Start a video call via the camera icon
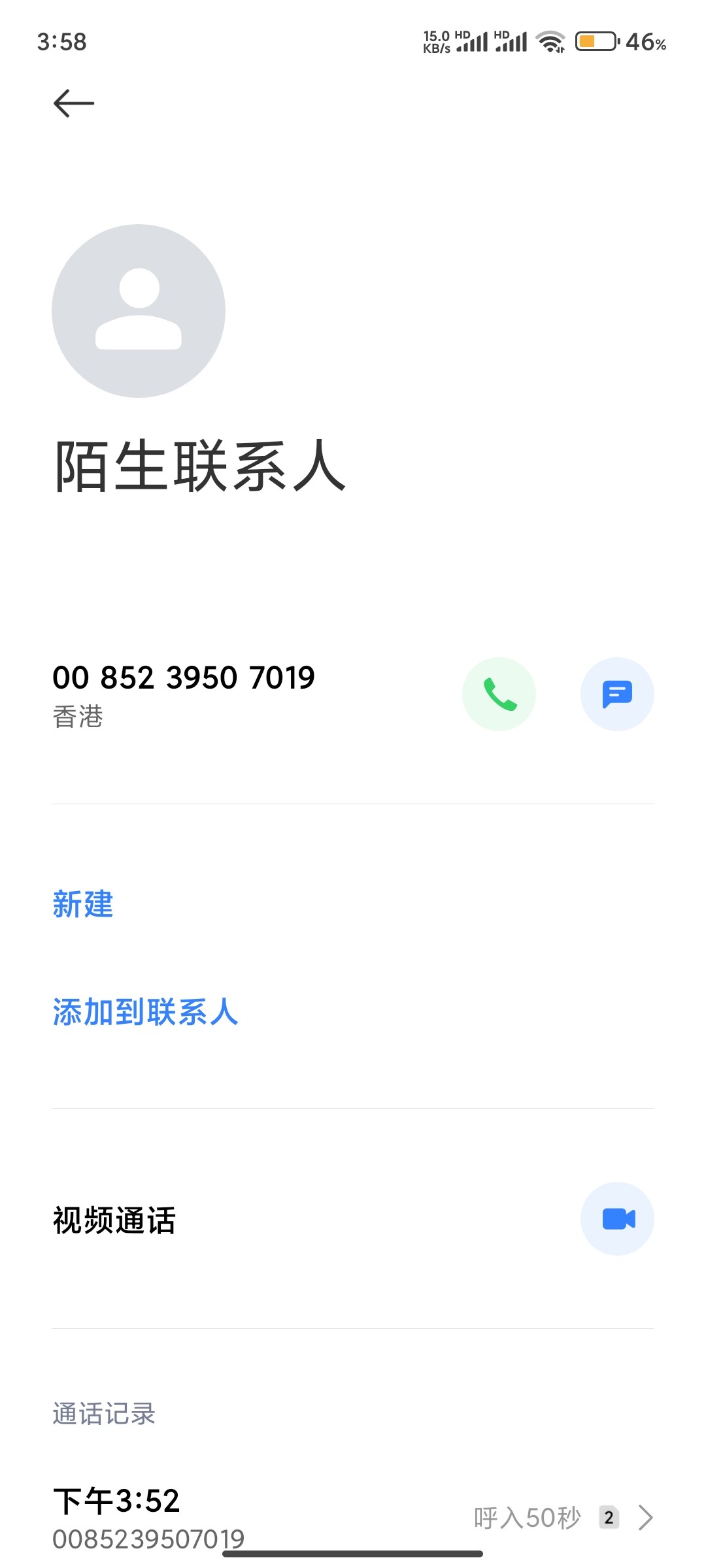706x1568 pixels. 617,1218
